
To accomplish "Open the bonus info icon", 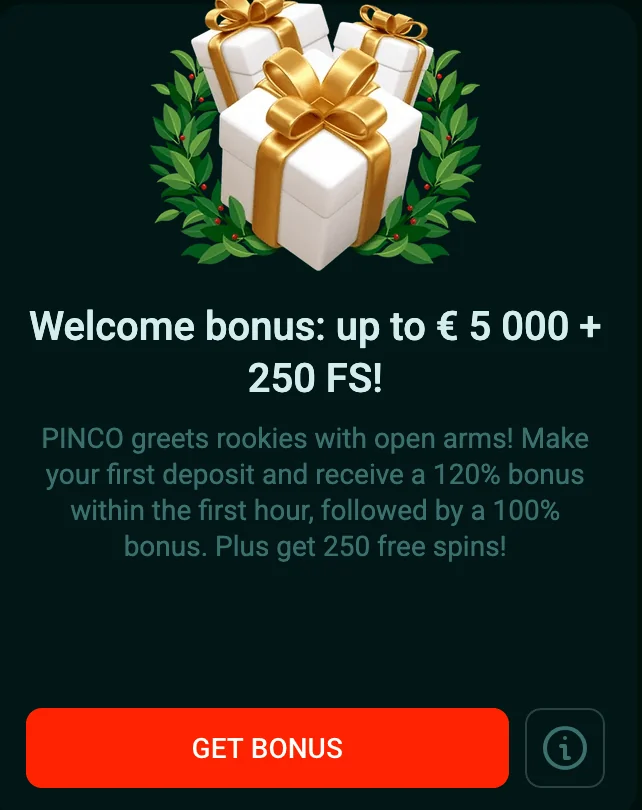I will pyautogui.click(x=564, y=748).
